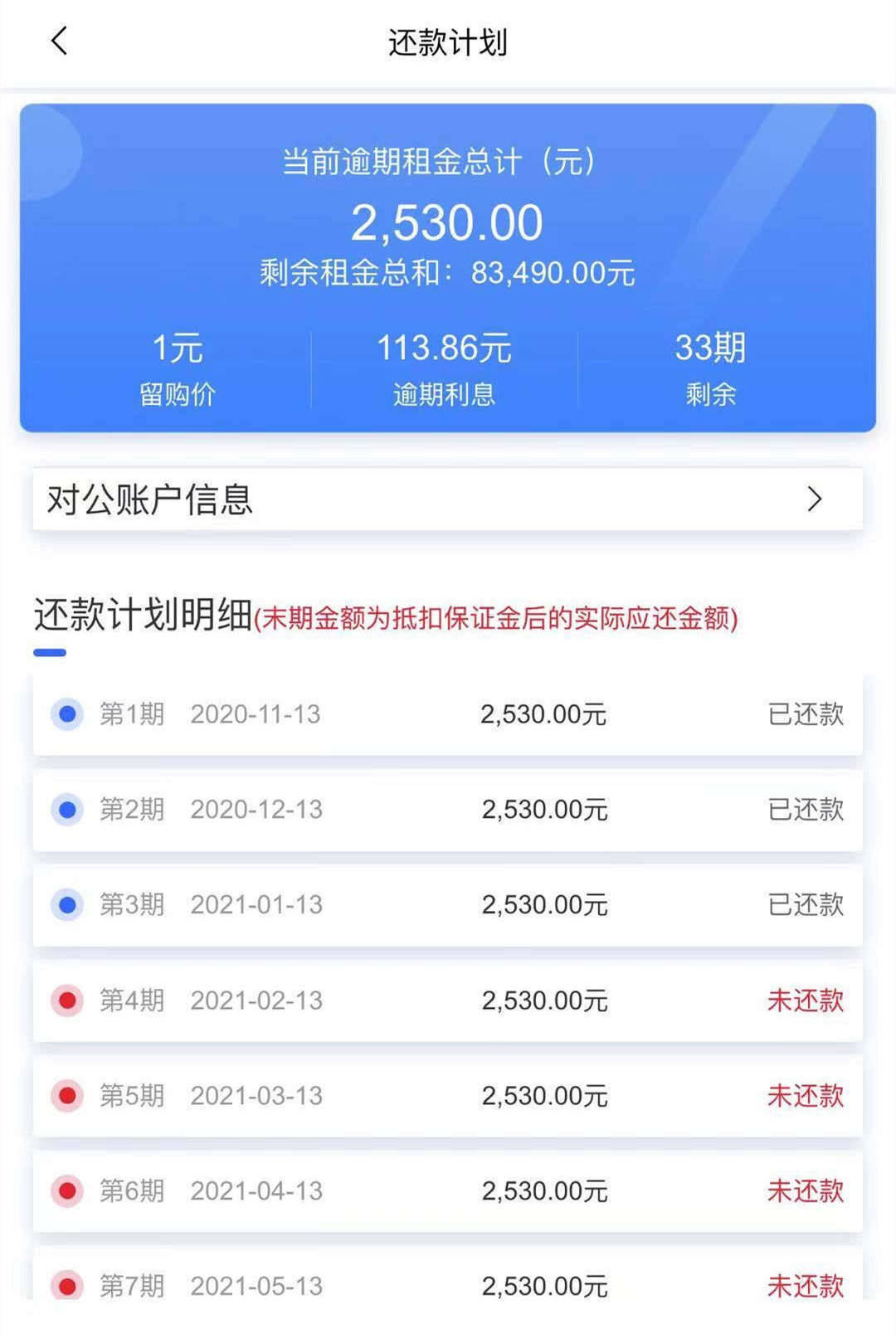Screen dimensions: 896x1334
Task: Click the 113.86元 逾期利息 value
Action: 446,348
